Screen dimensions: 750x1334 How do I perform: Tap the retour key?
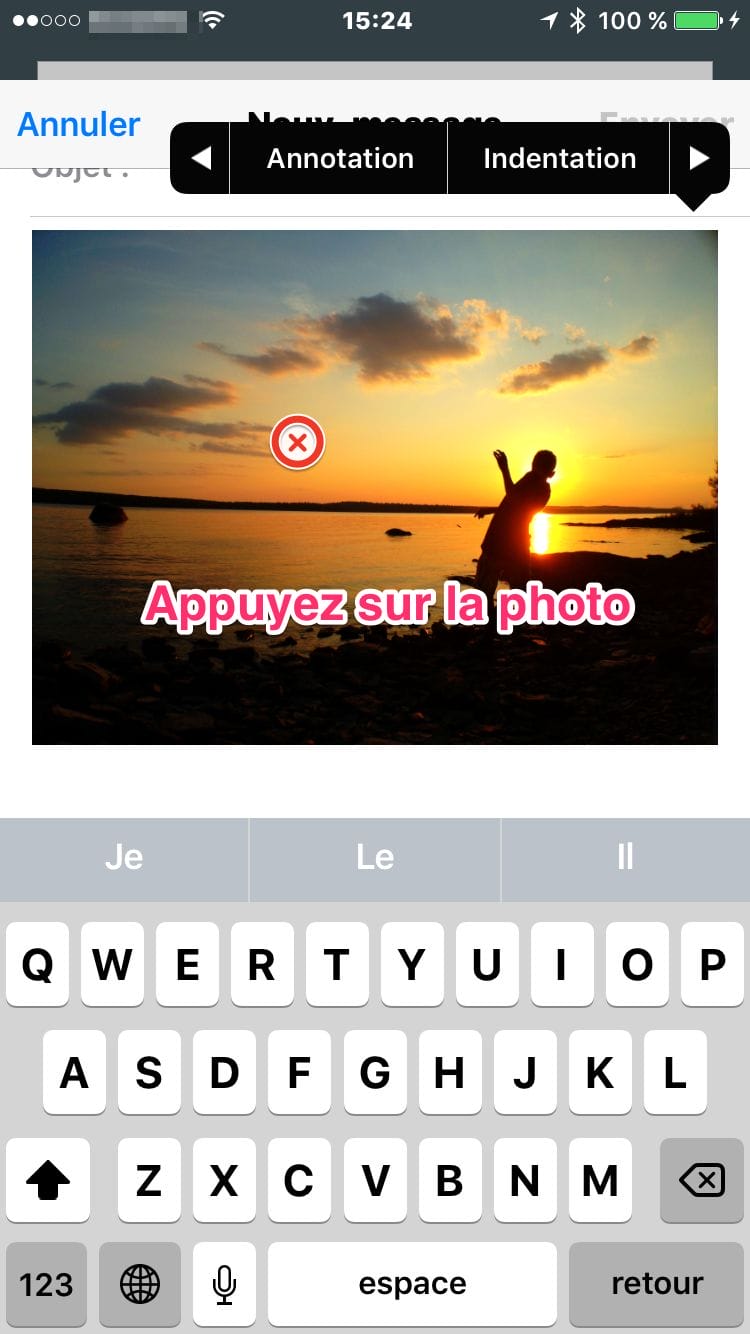(657, 1284)
